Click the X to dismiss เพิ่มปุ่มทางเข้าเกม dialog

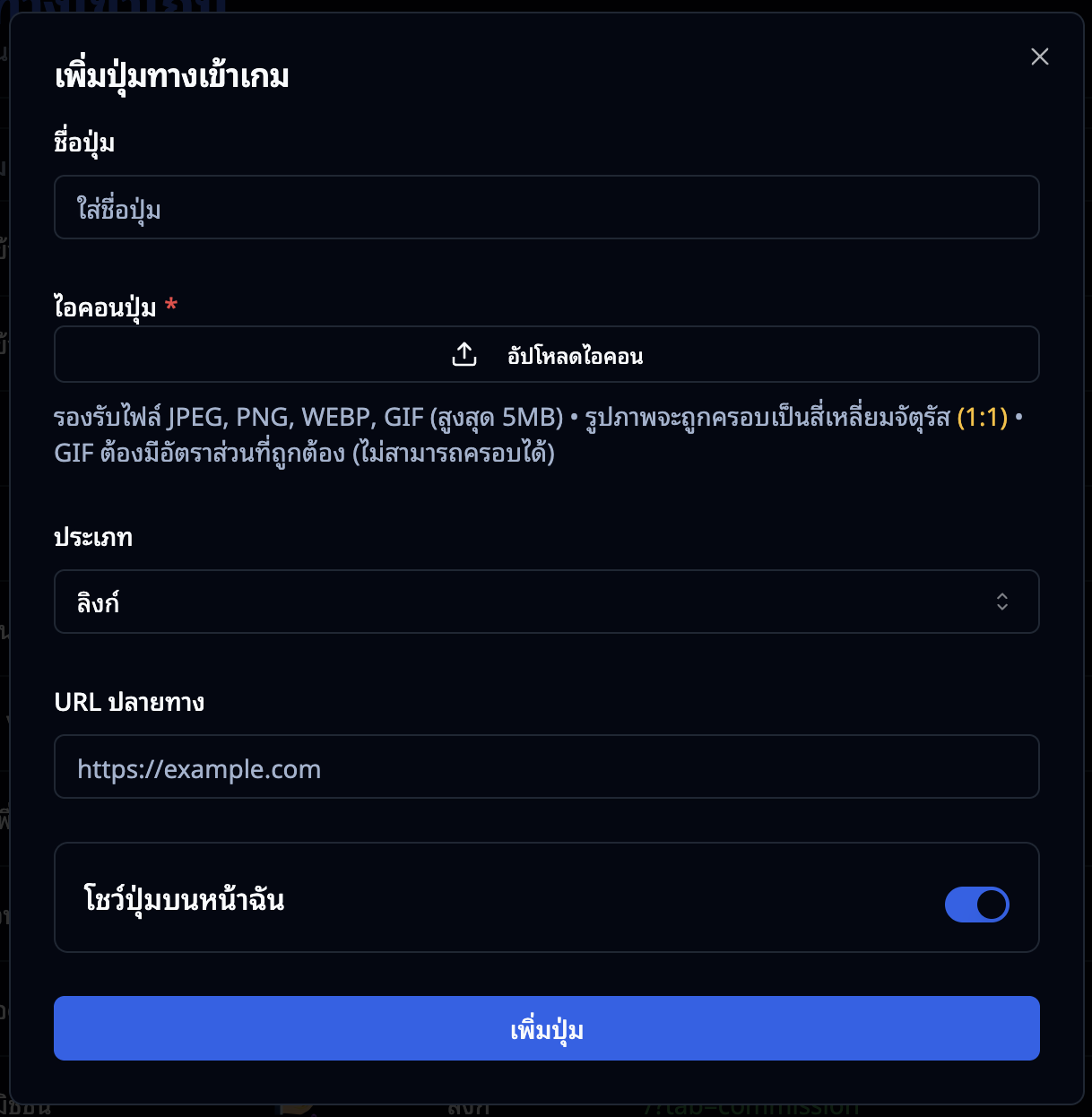point(1039,56)
